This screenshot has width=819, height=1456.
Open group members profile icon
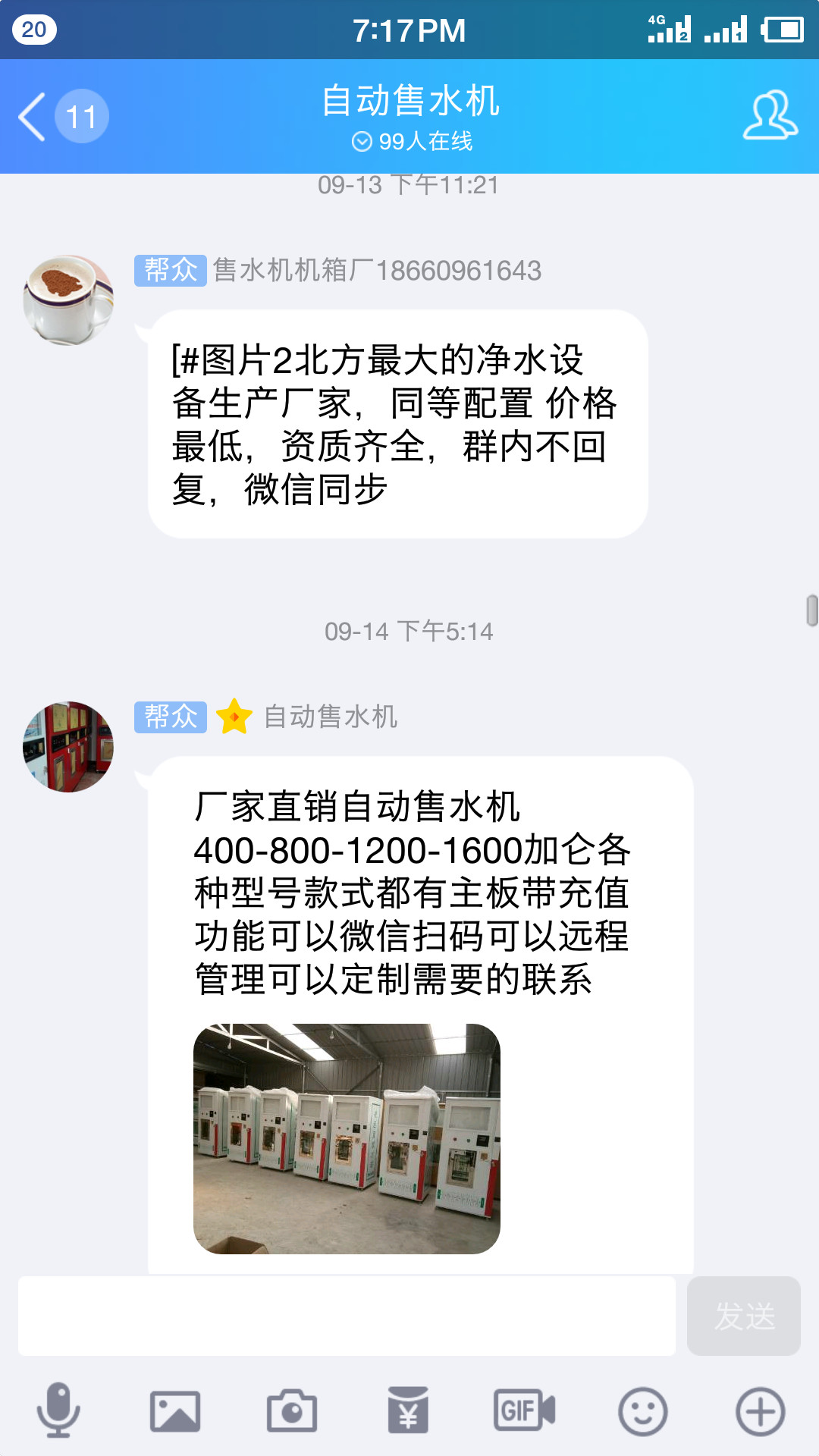point(769,116)
